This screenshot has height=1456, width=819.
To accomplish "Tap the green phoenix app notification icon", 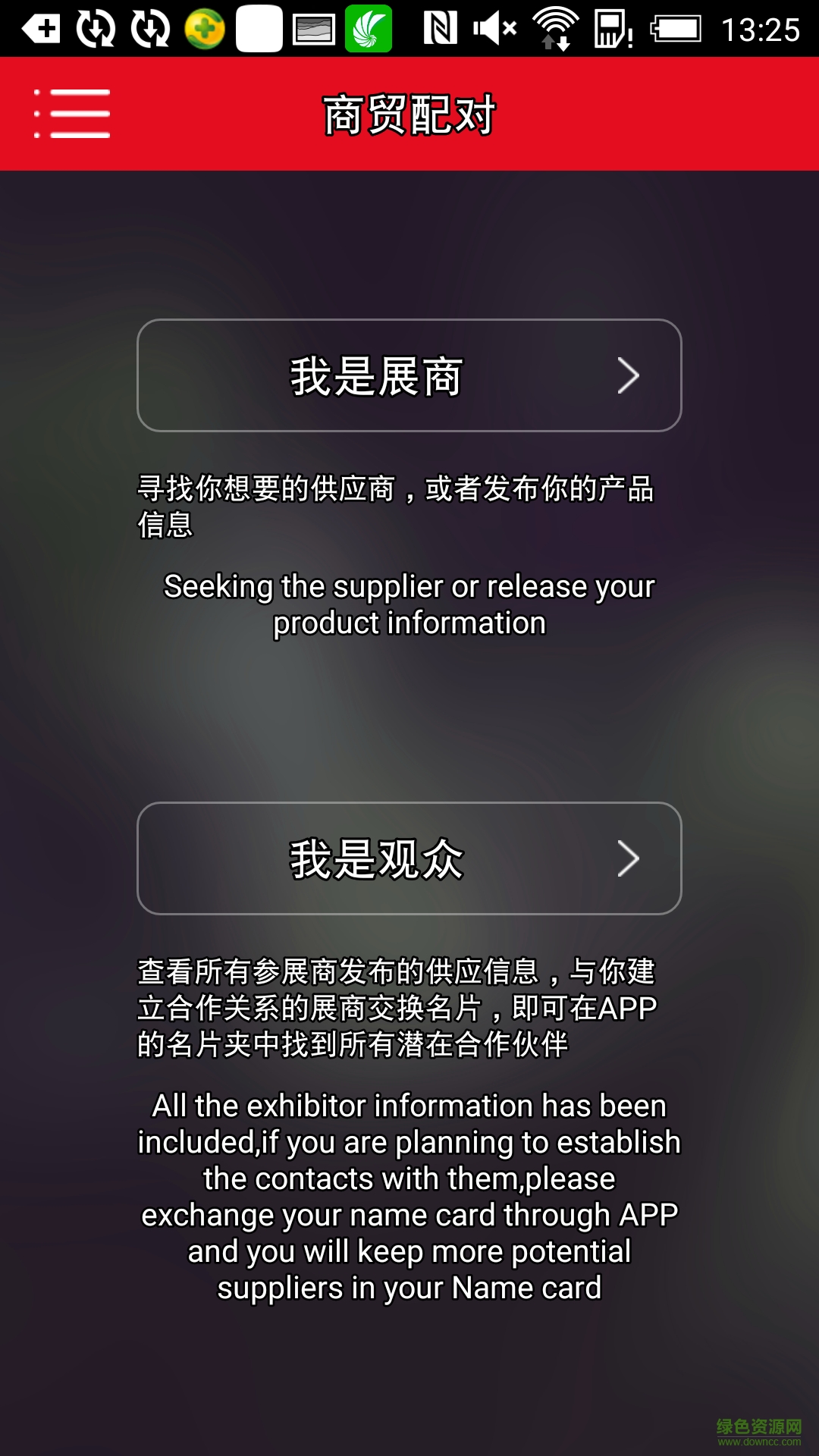I will click(x=368, y=29).
